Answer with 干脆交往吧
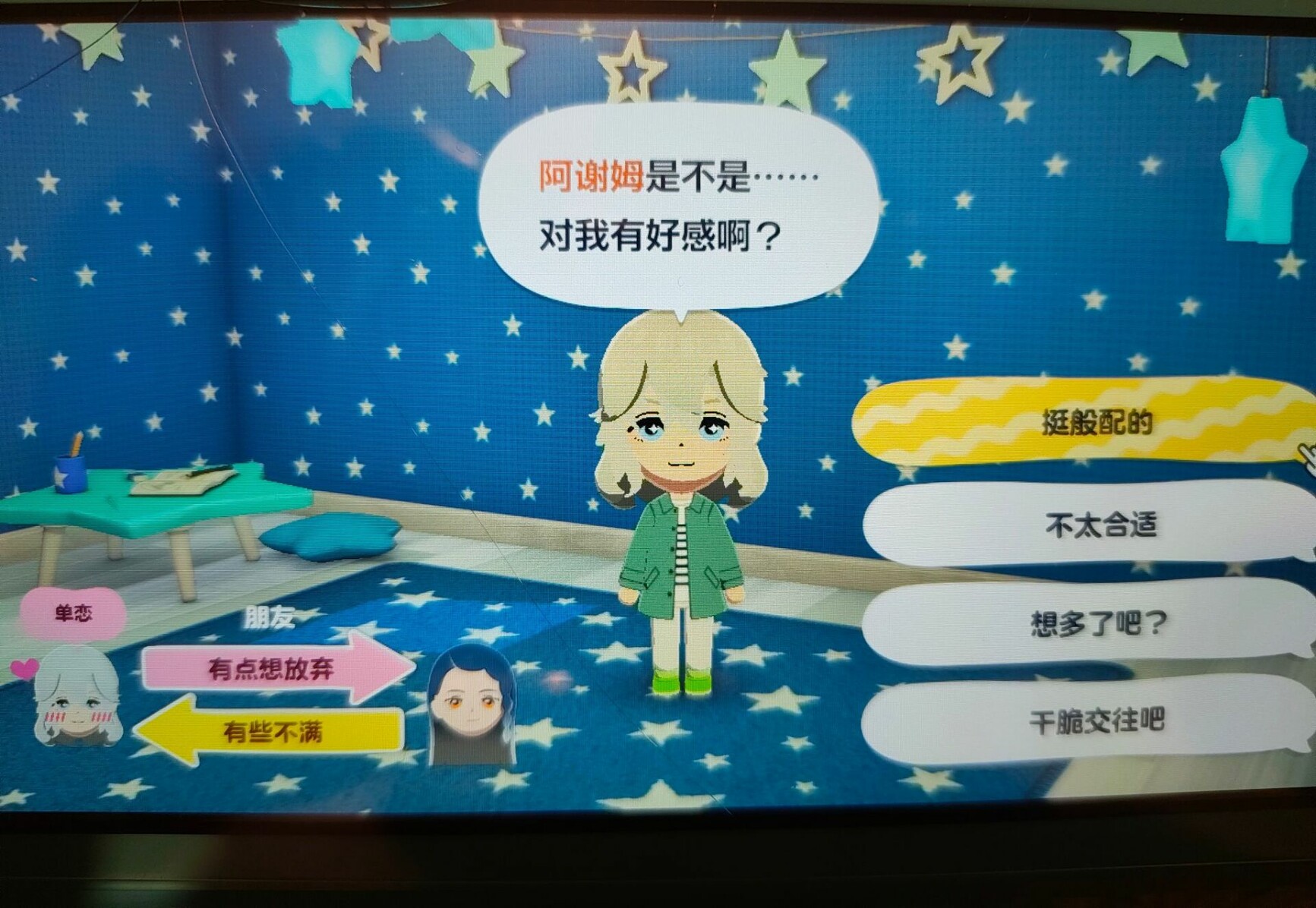The height and width of the screenshot is (908, 1316). click(1096, 720)
